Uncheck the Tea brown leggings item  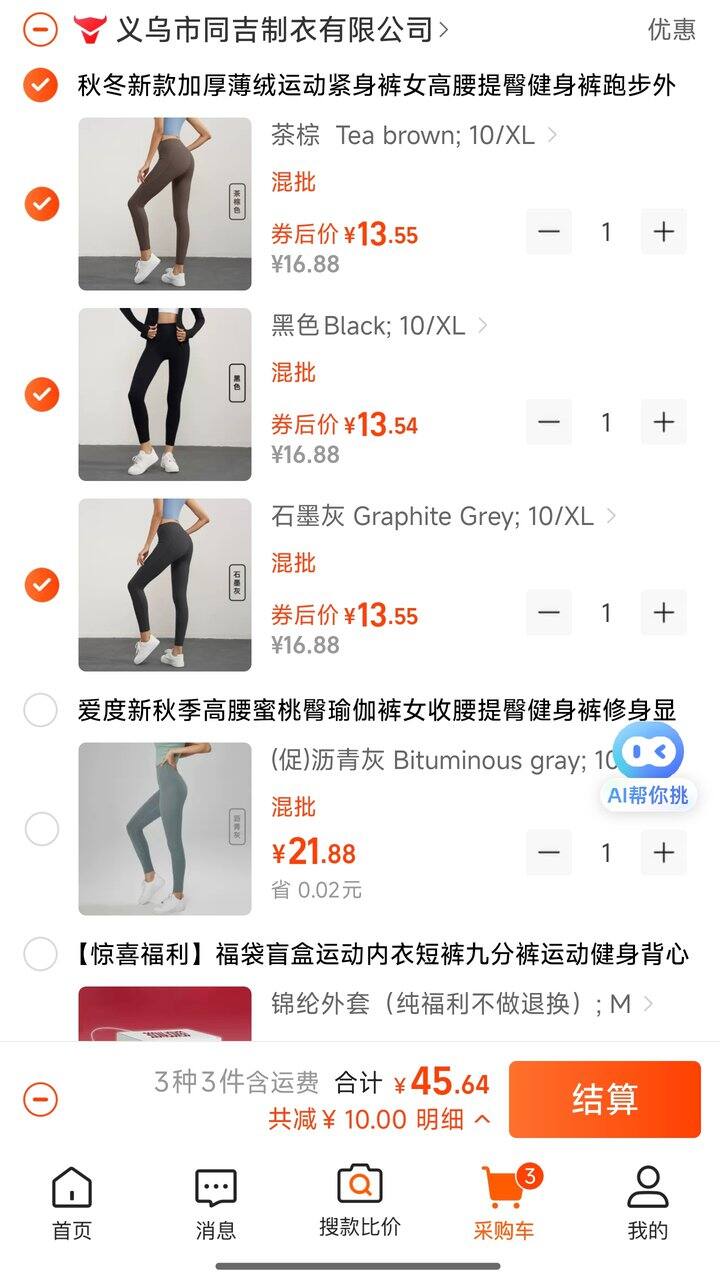tap(42, 204)
